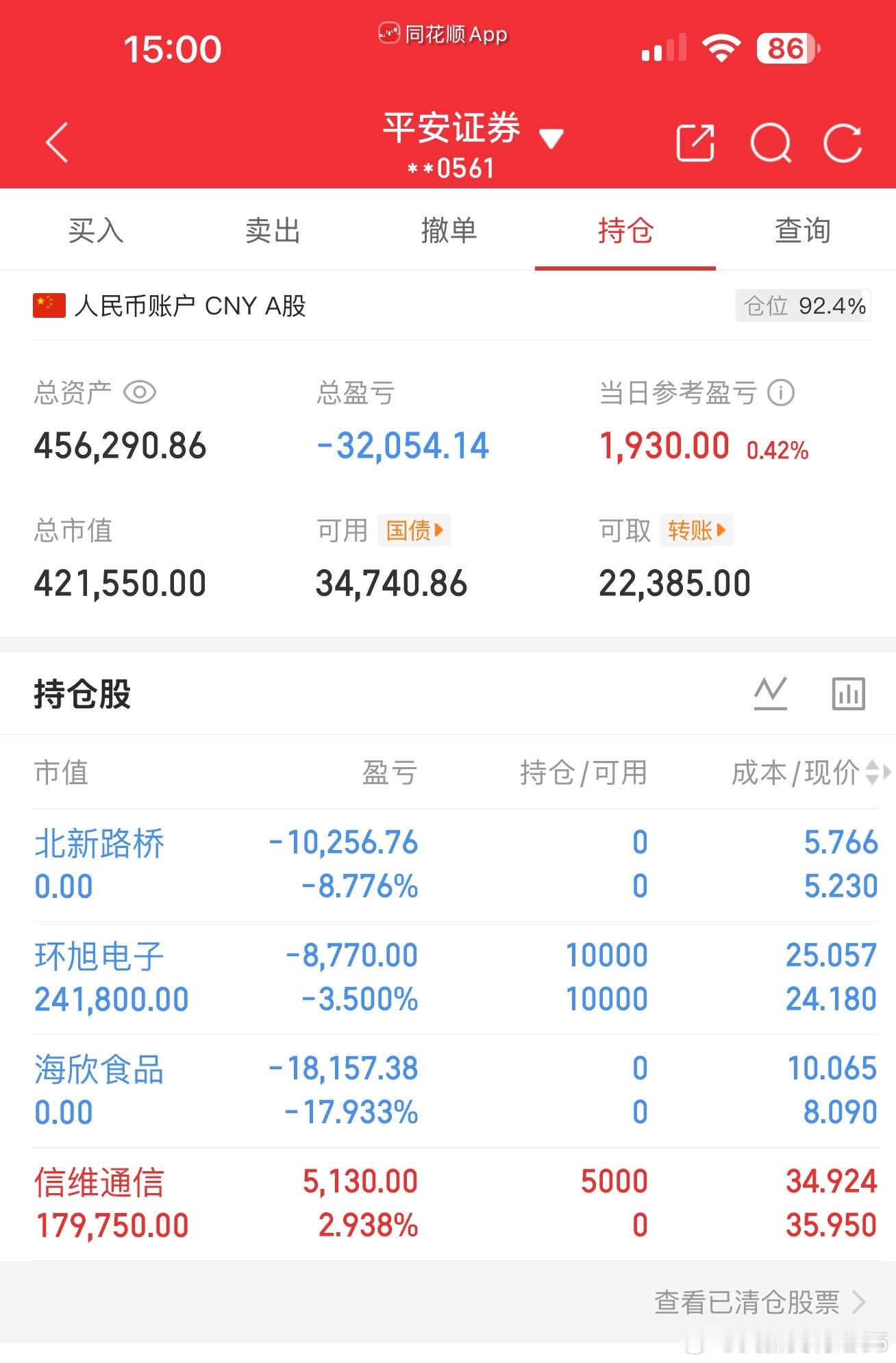Open the share/export icon in top bar
The width and height of the screenshot is (896, 1363).
tap(695, 142)
